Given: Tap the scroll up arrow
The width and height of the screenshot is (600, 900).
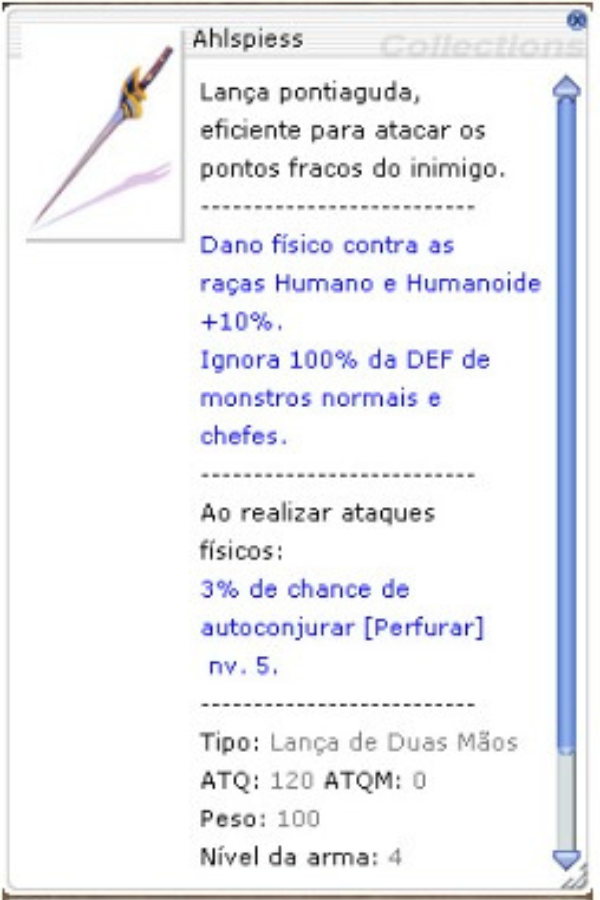Looking at the screenshot, I should point(567,86).
